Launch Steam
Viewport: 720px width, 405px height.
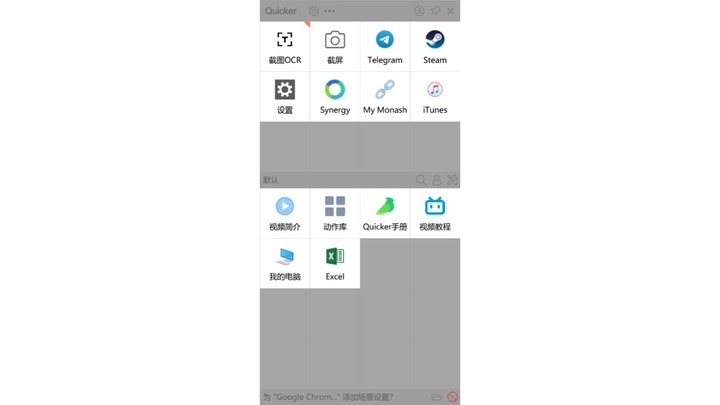pyautogui.click(x=435, y=46)
